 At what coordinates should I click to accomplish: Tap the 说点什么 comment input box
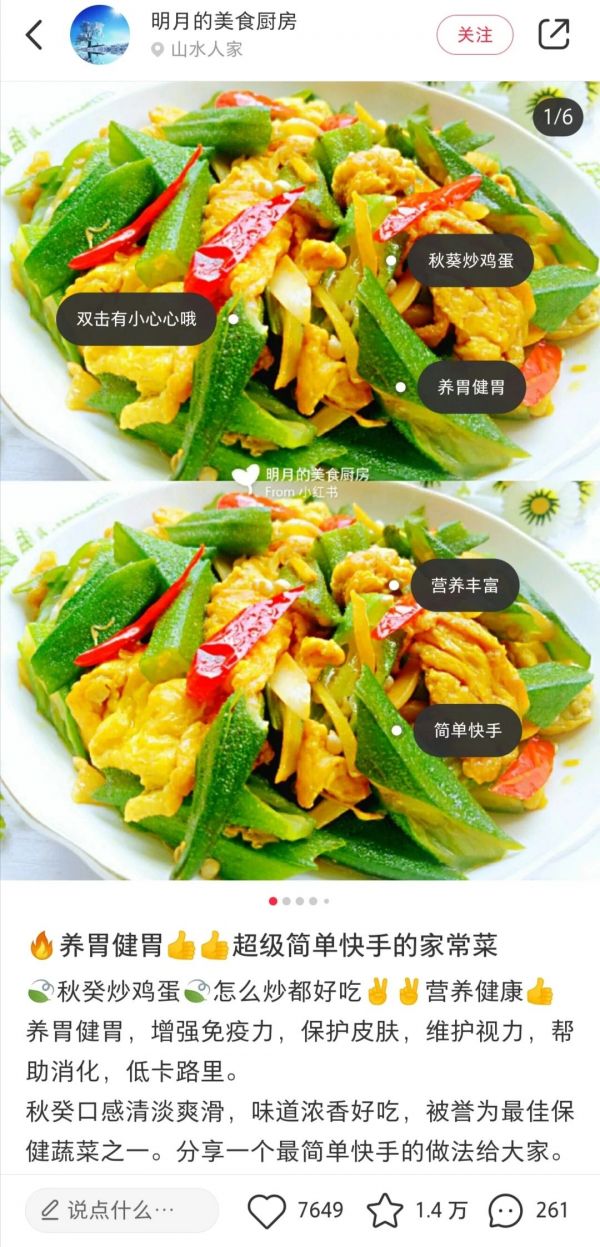[121, 1210]
